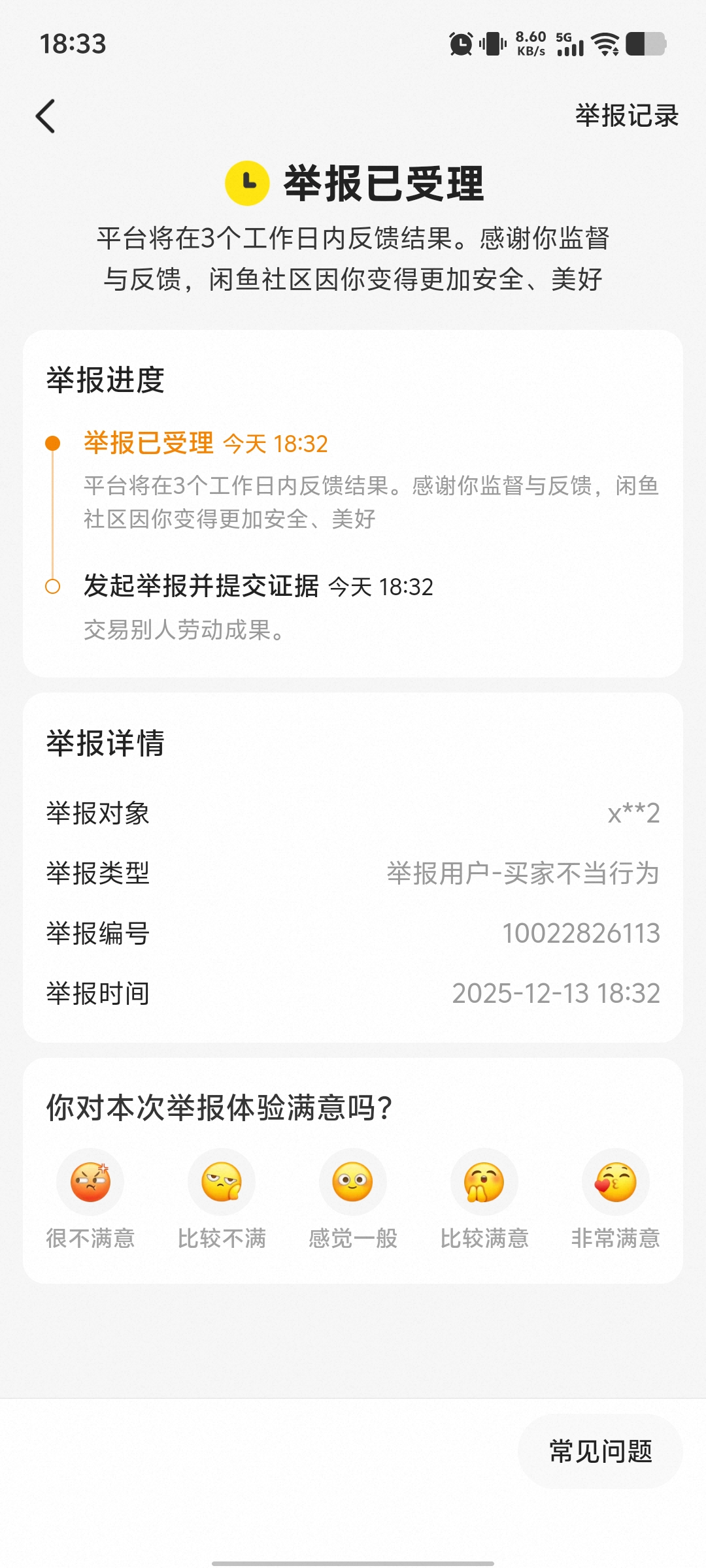The image size is (706, 1568).
Task: Rate the report experience 非常满意
Action: (615, 1183)
